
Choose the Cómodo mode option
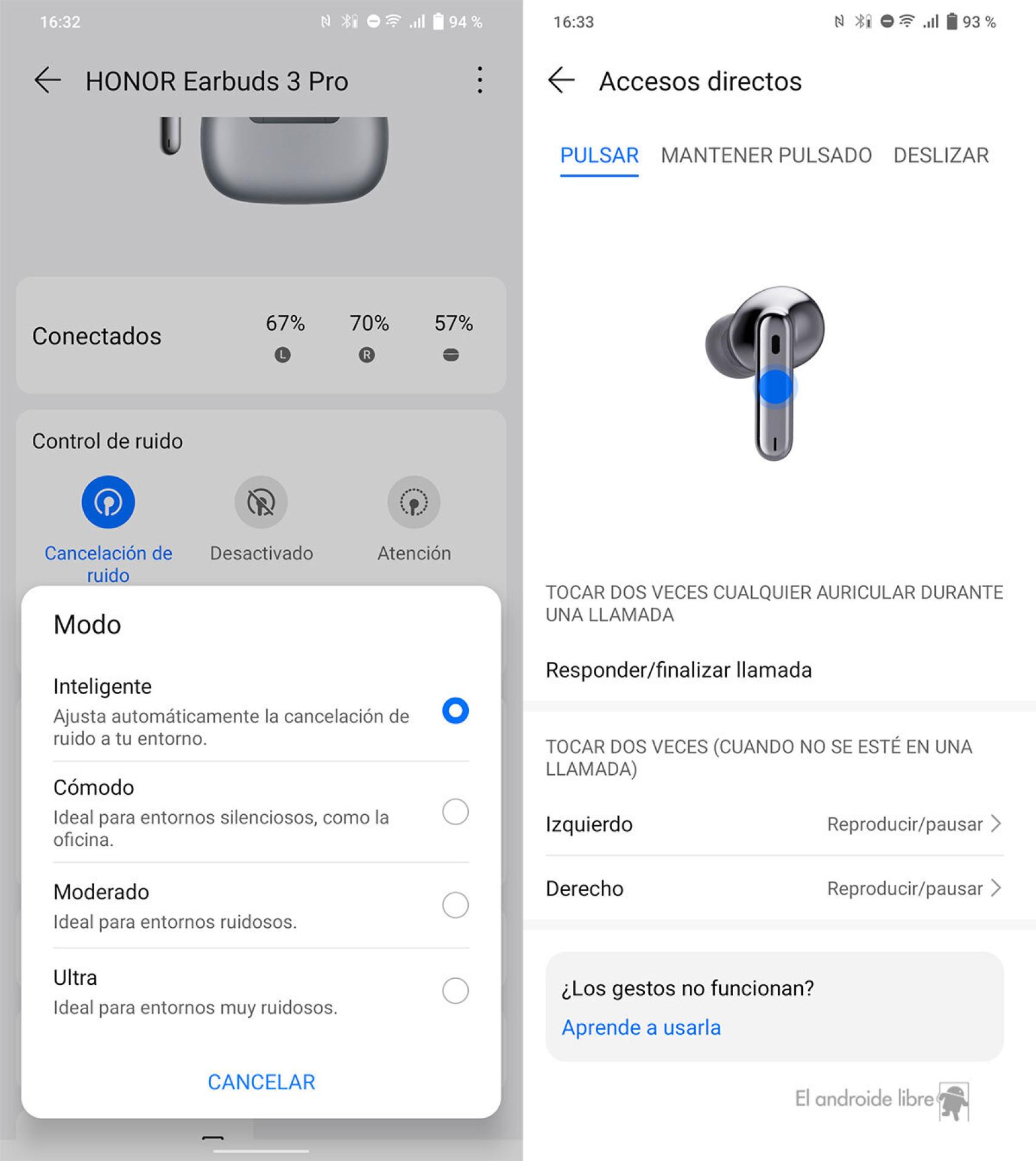point(455,812)
